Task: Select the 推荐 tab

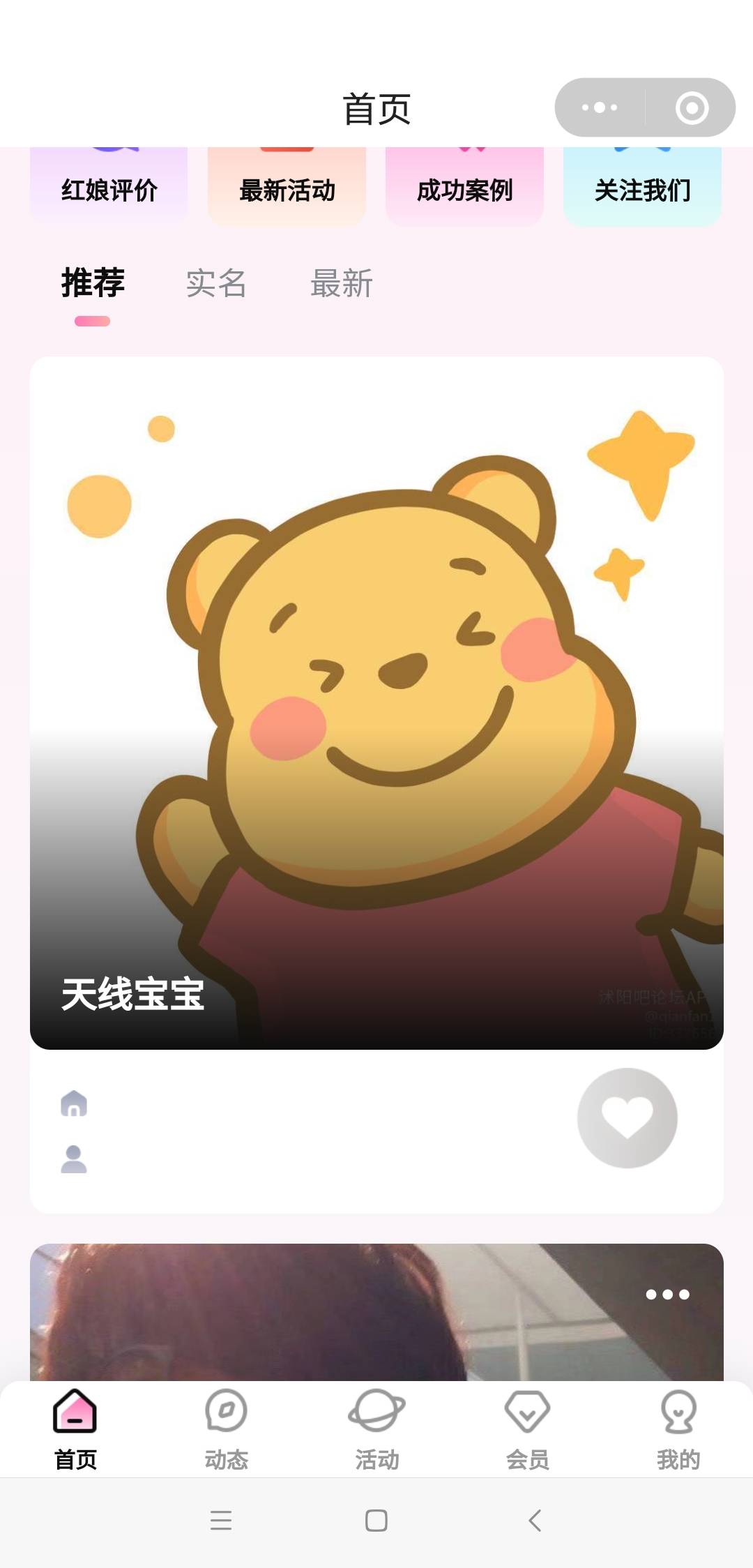Action: click(93, 283)
